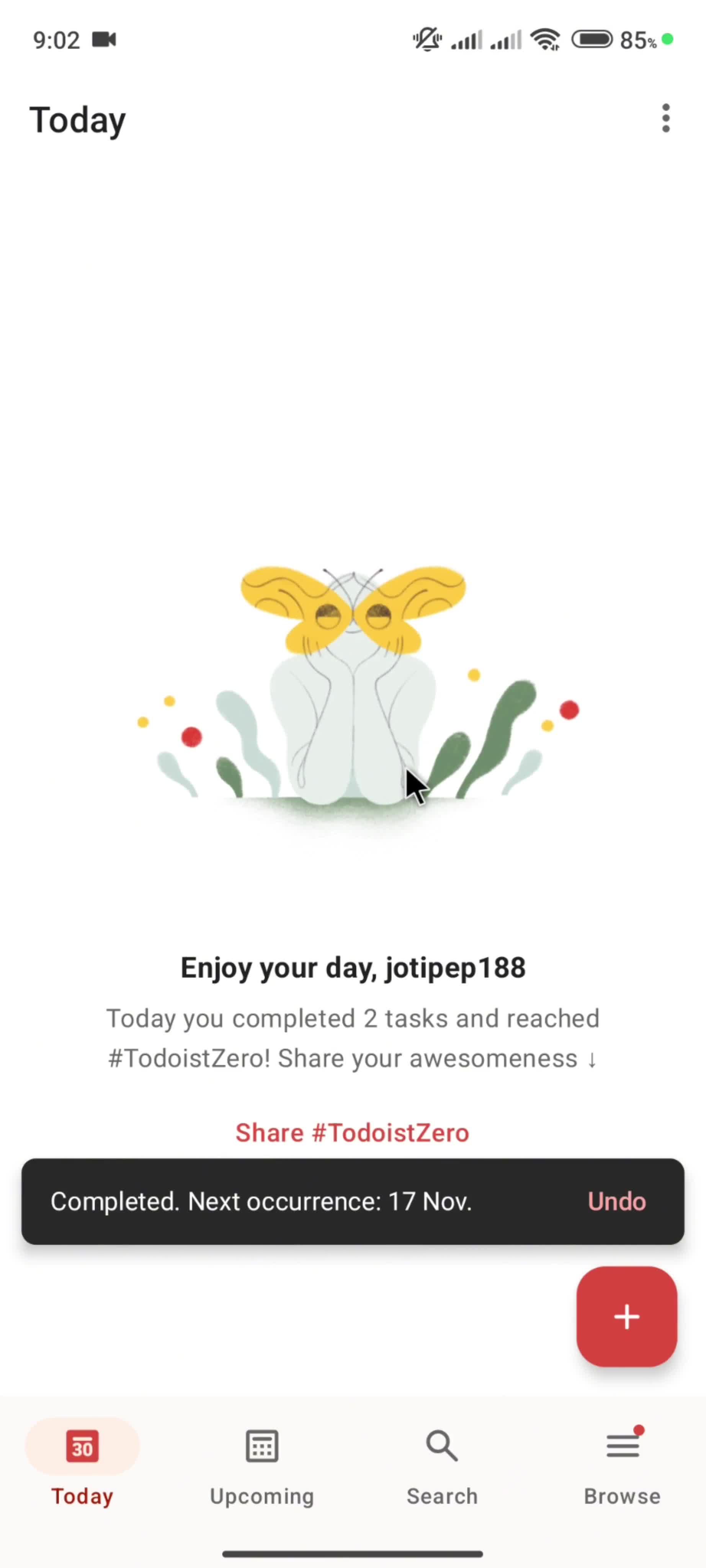This screenshot has width=706, height=1568.
Task: Undo the completed task
Action: [616, 1201]
